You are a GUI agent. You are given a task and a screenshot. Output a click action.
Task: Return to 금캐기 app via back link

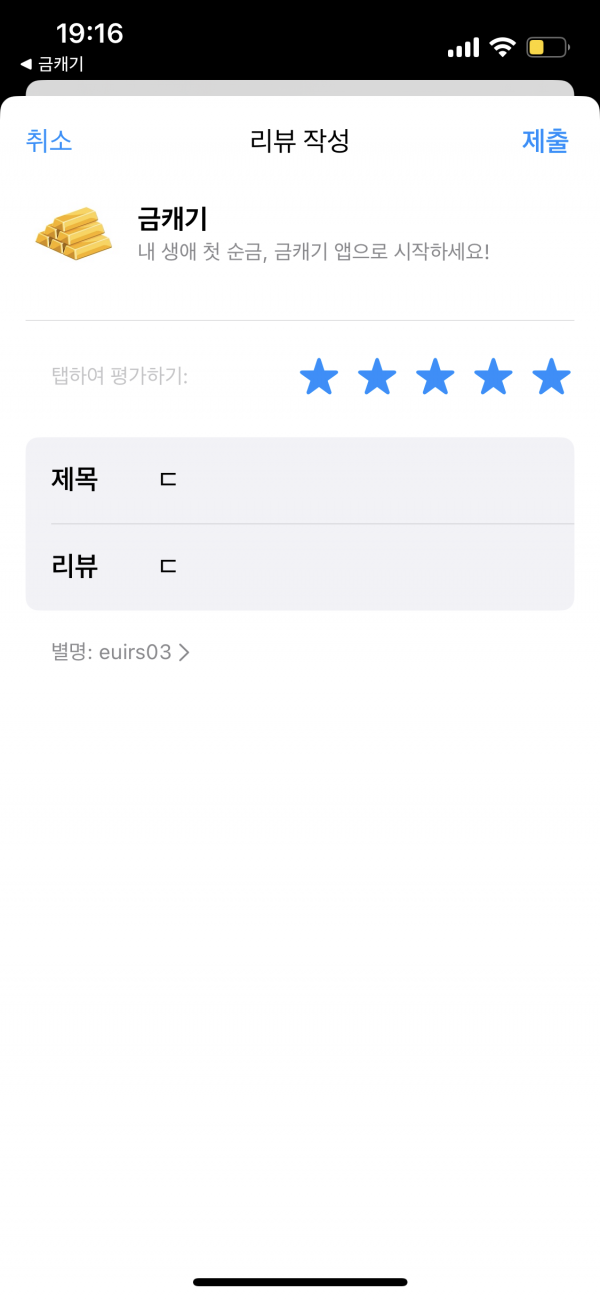click(x=52, y=64)
